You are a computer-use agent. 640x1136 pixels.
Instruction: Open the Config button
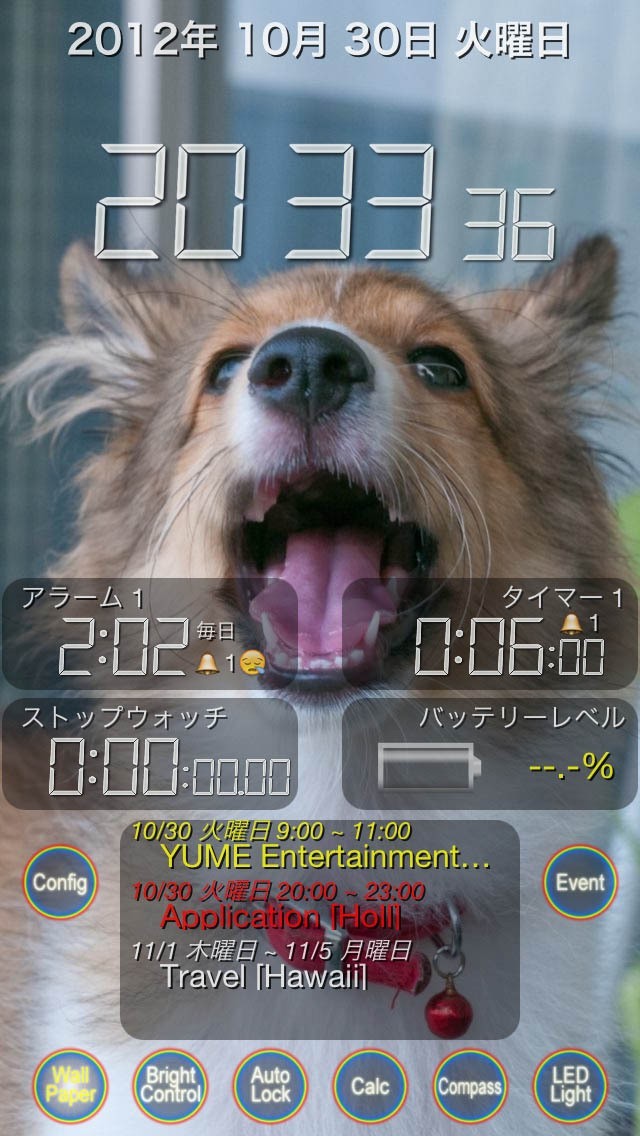60,882
